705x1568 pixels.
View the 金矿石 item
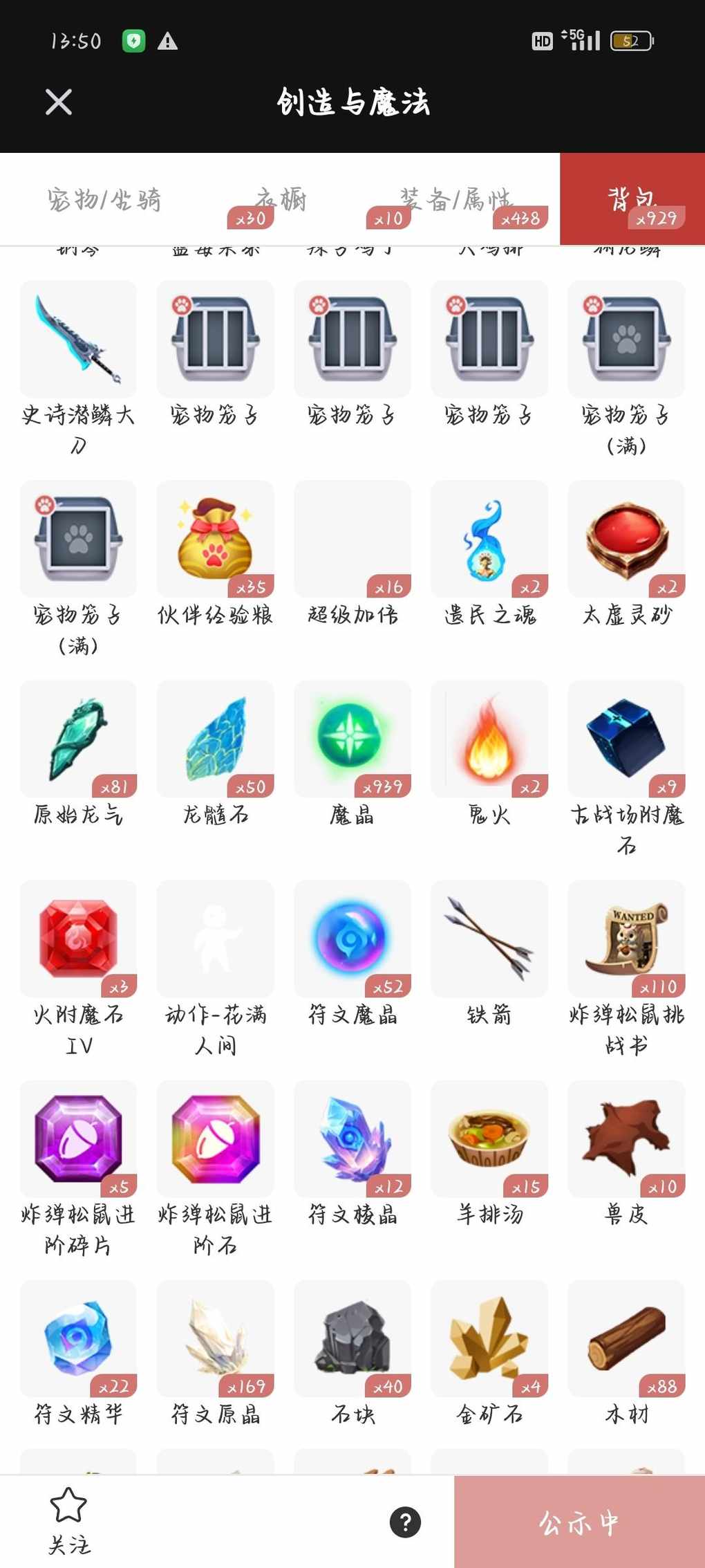489,1339
